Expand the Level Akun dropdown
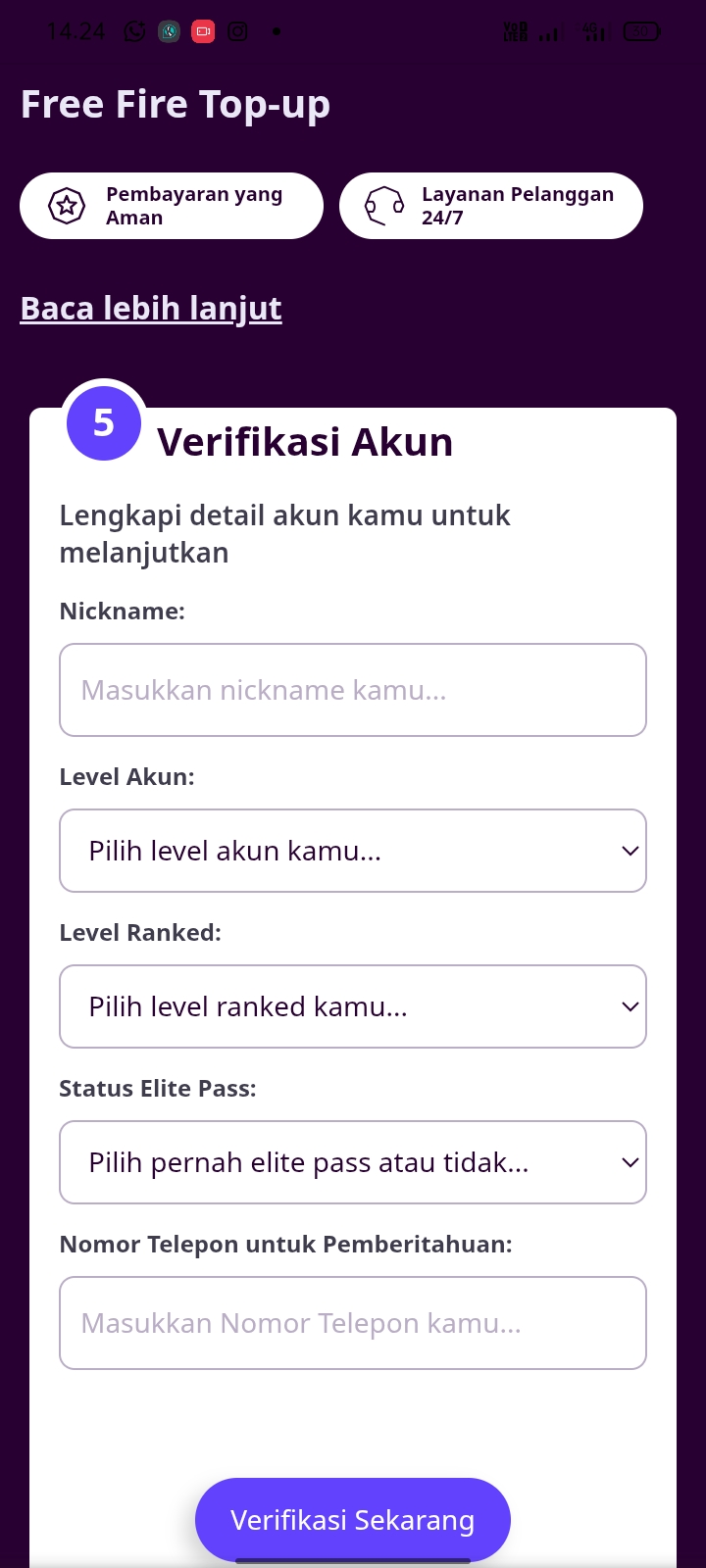This screenshot has width=706, height=1568. [353, 851]
